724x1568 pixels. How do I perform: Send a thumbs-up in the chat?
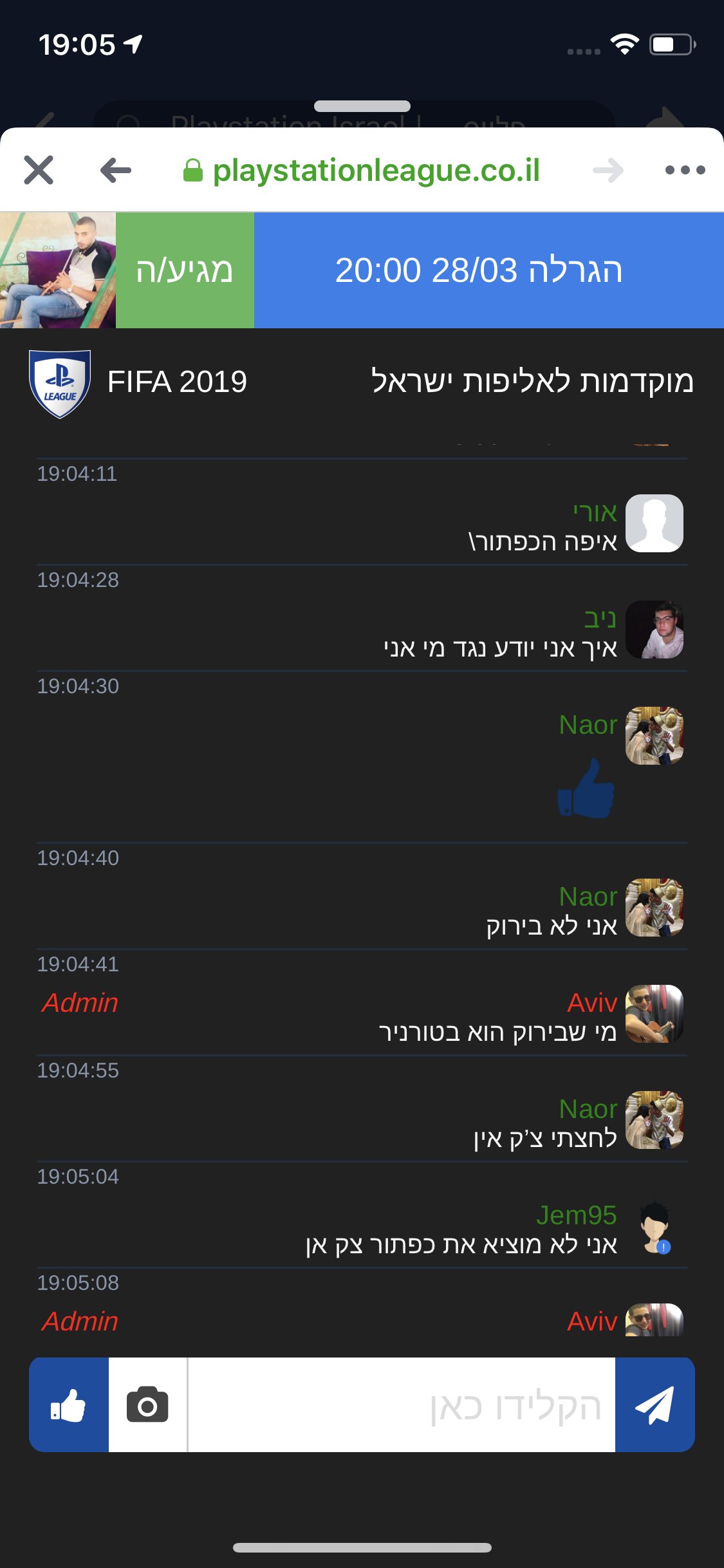(69, 1405)
